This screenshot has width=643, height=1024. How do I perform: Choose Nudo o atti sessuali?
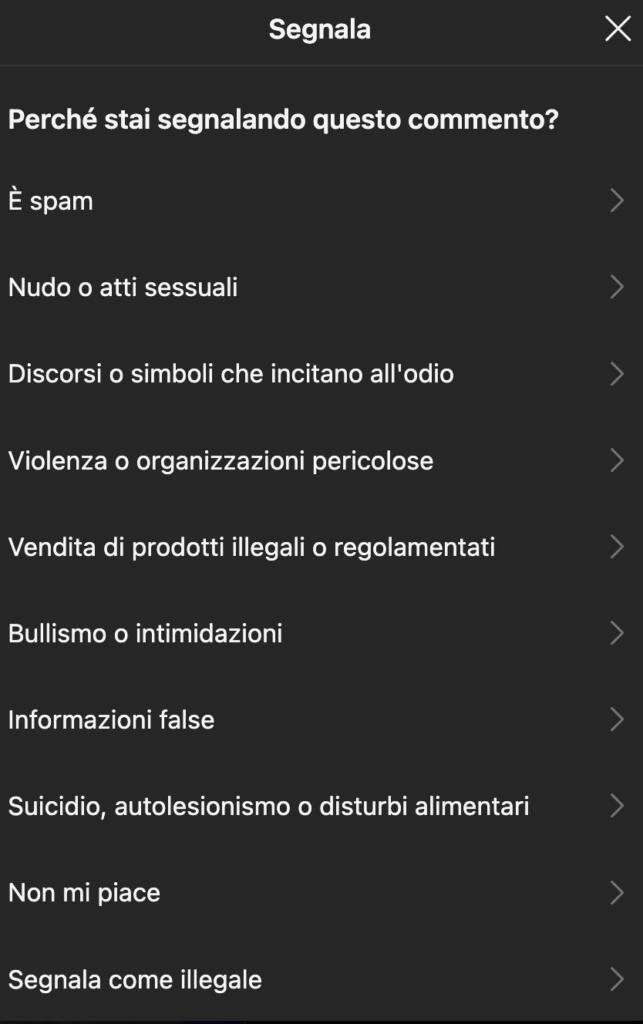(320, 288)
